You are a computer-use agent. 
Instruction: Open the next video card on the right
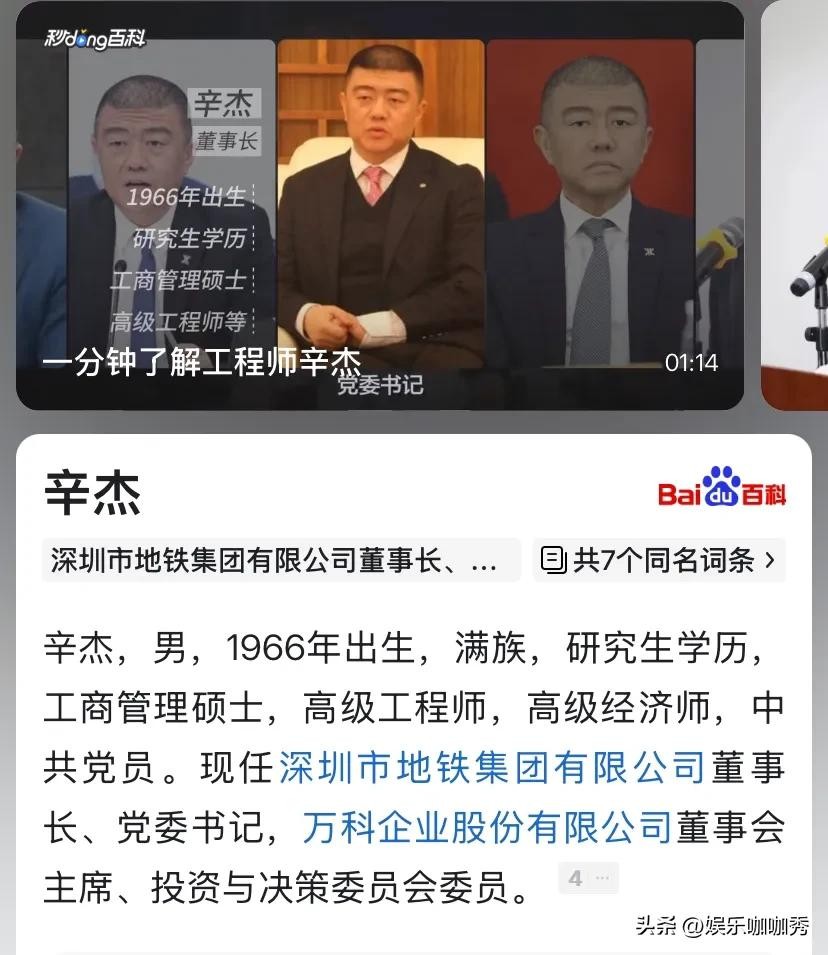click(795, 205)
